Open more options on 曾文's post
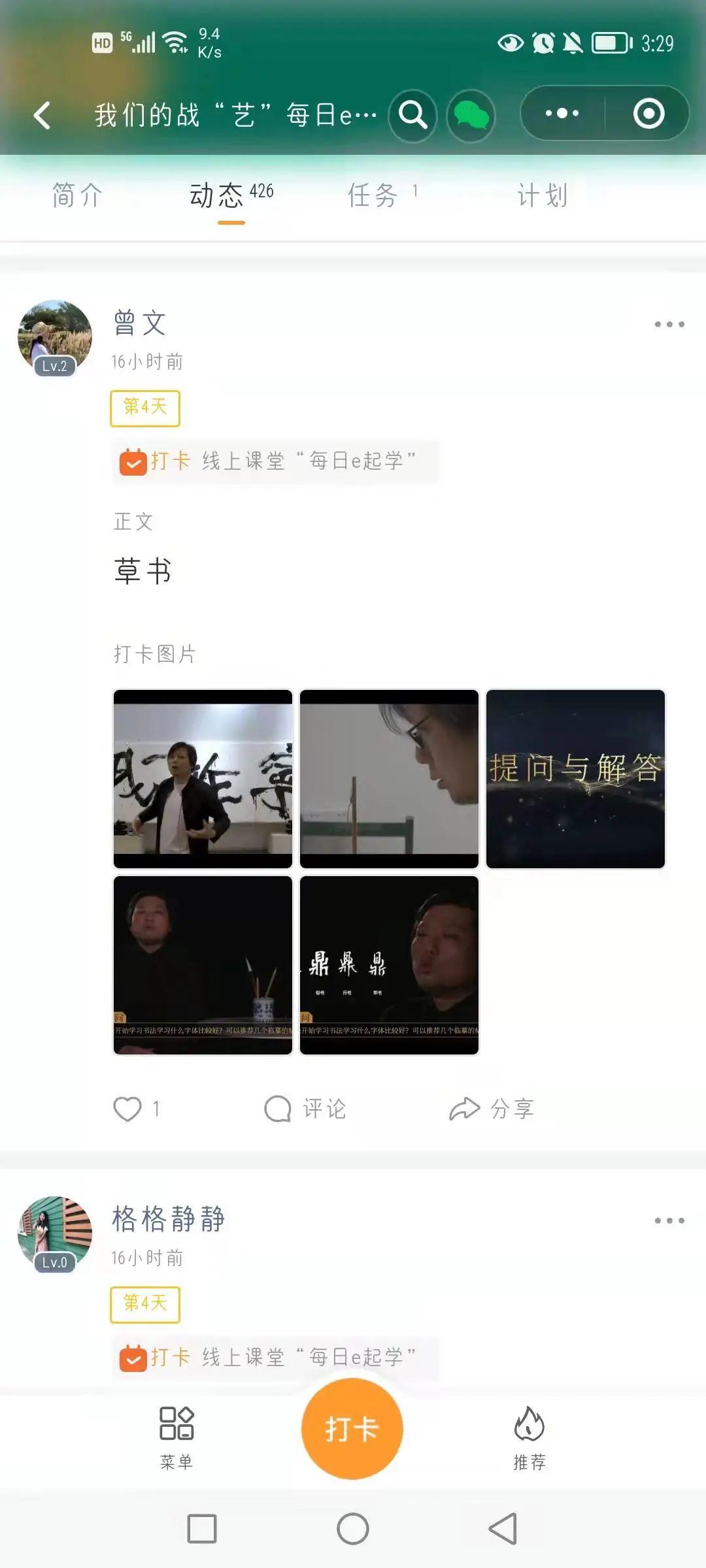 [x=669, y=325]
